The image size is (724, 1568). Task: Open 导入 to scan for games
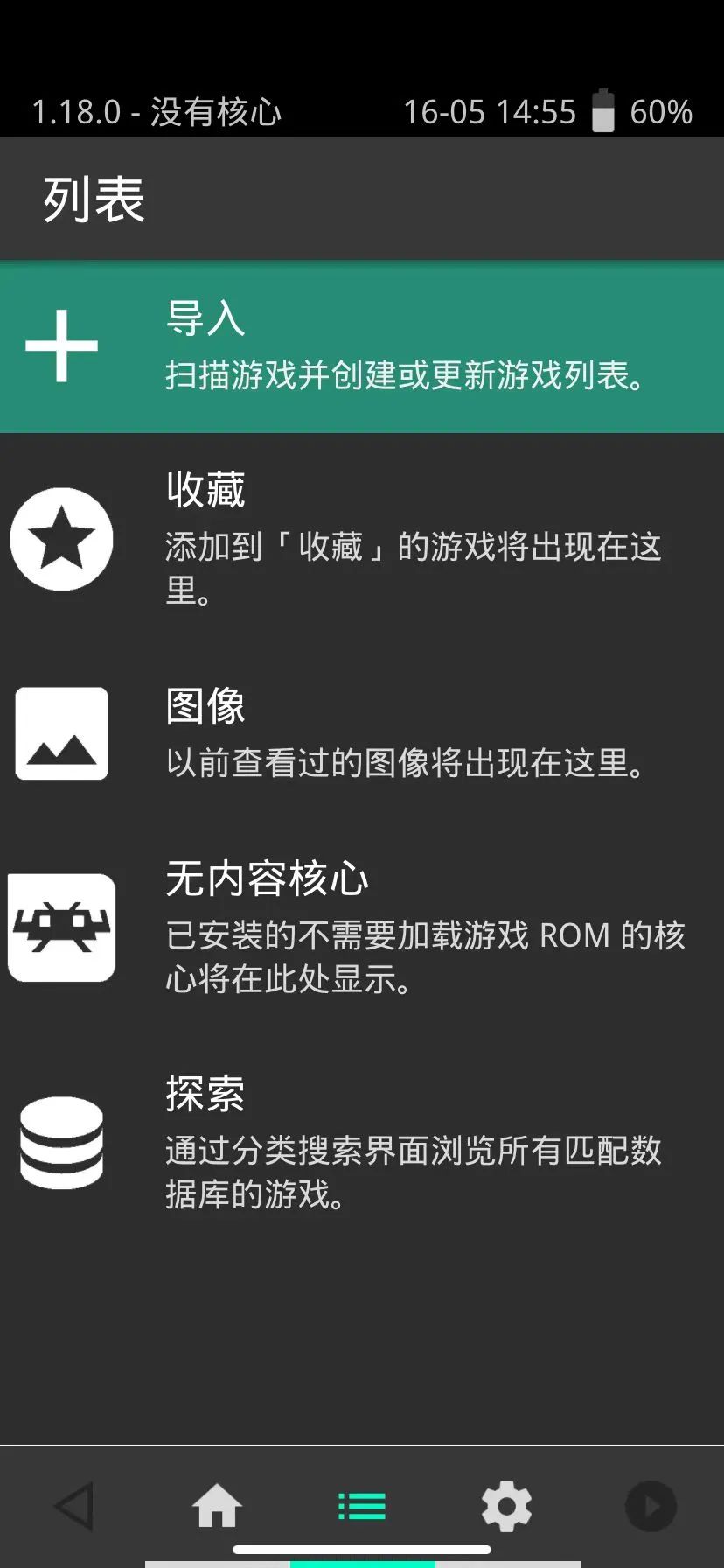pyautogui.click(x=362, y=346)
